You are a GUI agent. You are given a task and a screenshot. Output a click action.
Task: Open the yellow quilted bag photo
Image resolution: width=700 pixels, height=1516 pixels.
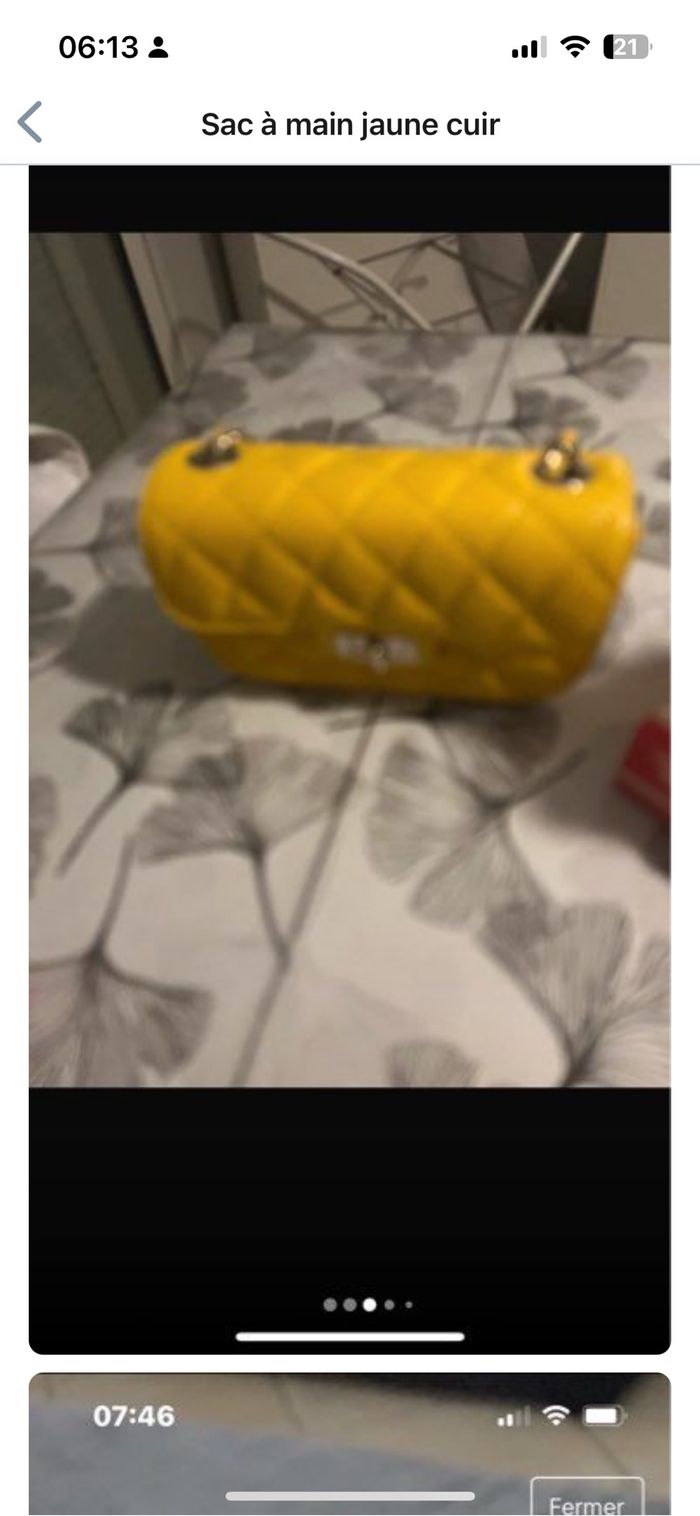point(350,660)
